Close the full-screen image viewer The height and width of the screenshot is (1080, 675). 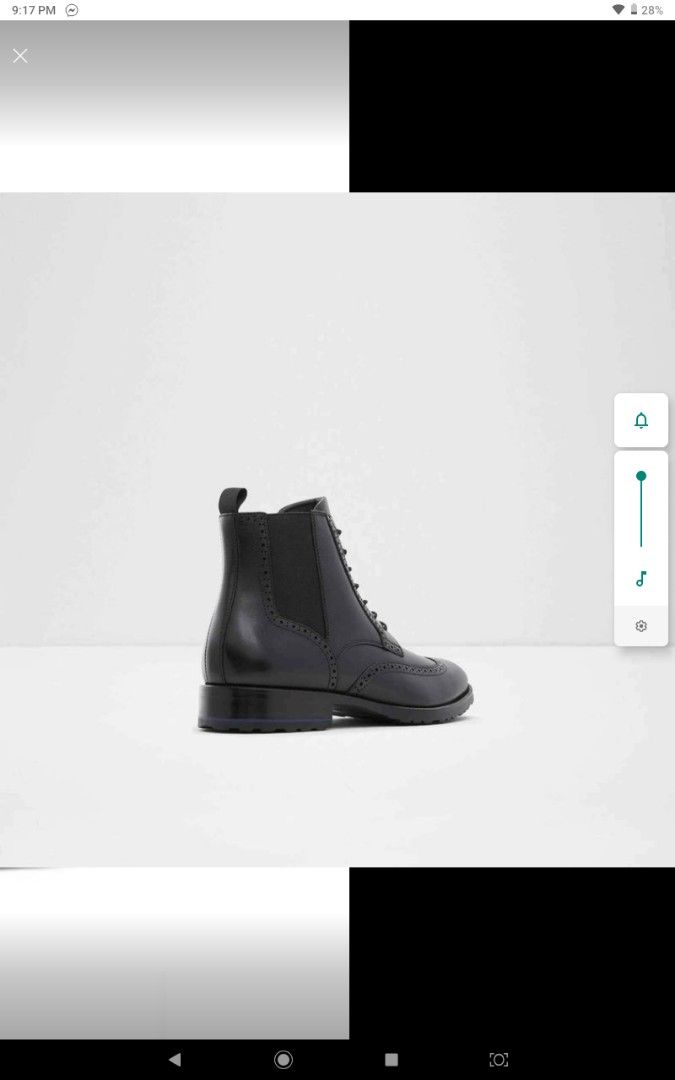point(20,56)
